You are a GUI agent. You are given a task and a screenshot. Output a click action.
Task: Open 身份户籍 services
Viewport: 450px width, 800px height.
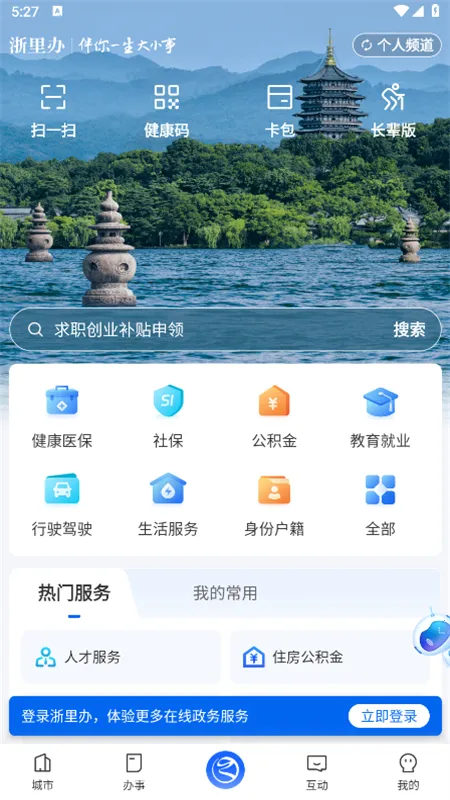coord(274,505)
